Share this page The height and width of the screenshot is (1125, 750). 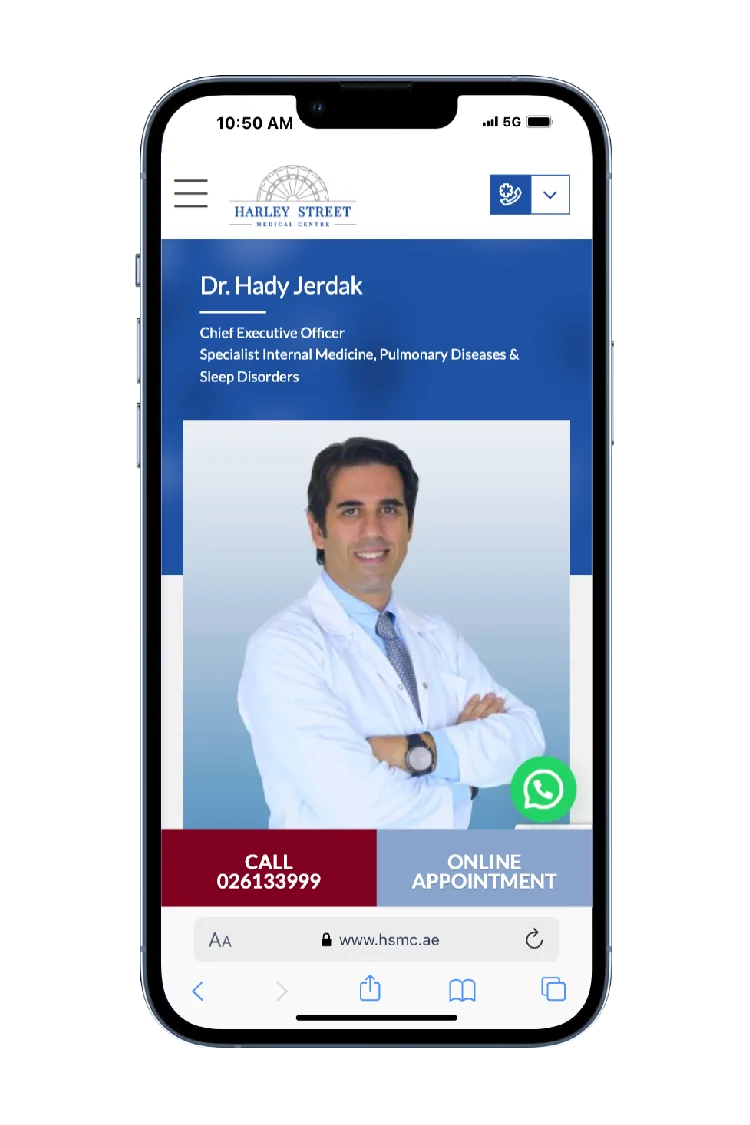point(370,989)
